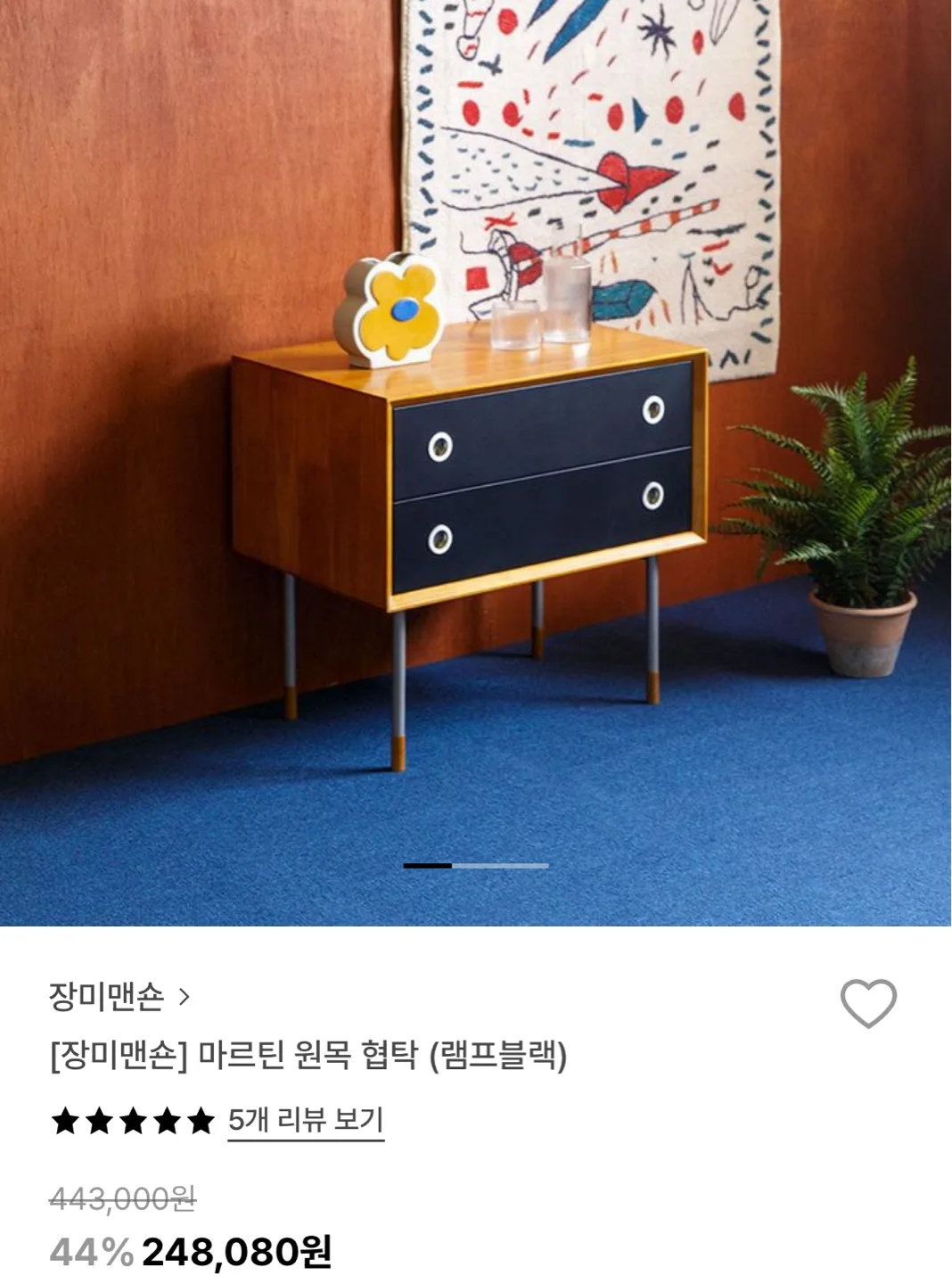
Task: Open the 장미맨숀 brand page
Action: click(119, 996)
